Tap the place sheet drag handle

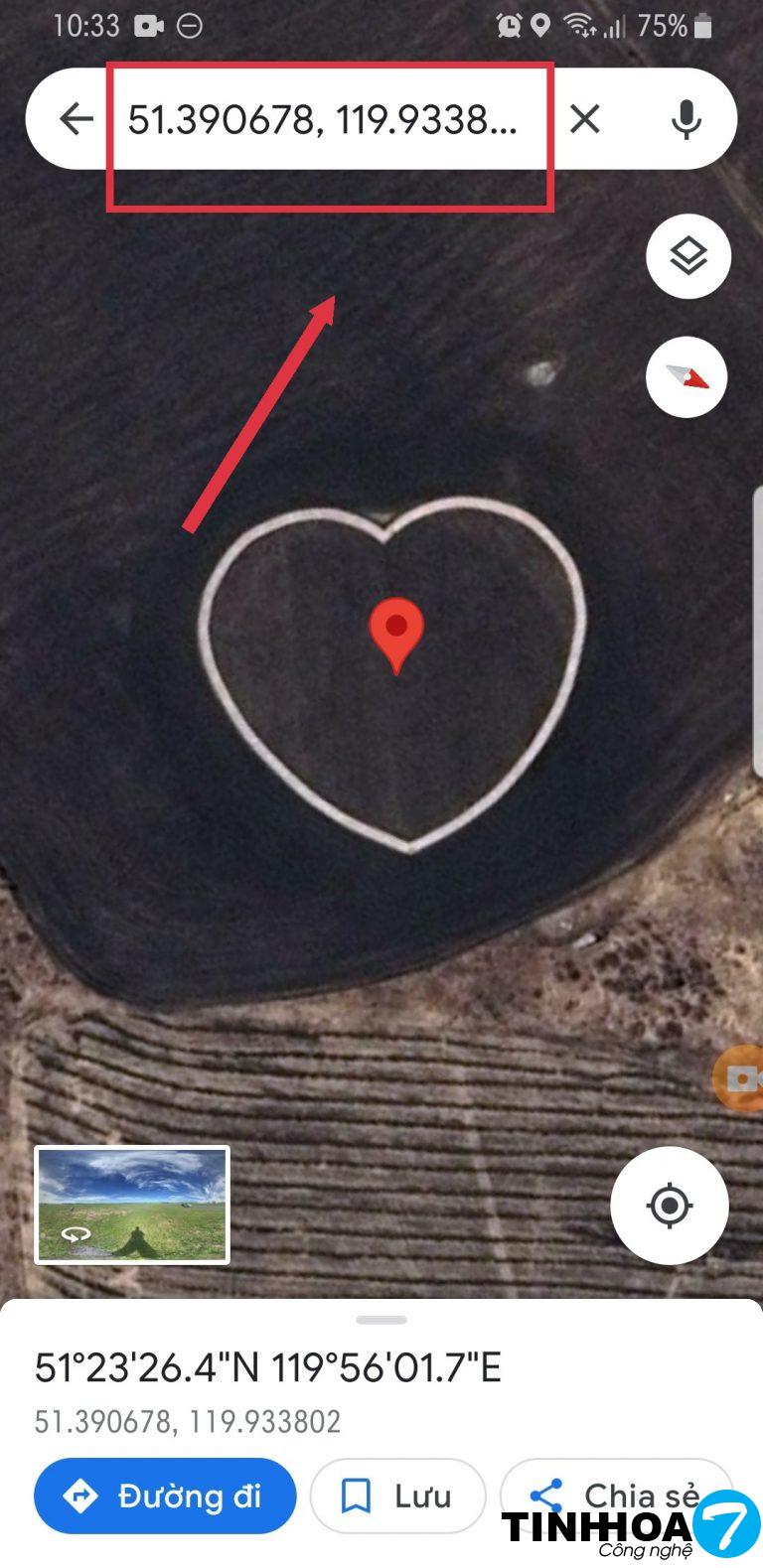coord(381,1320)
